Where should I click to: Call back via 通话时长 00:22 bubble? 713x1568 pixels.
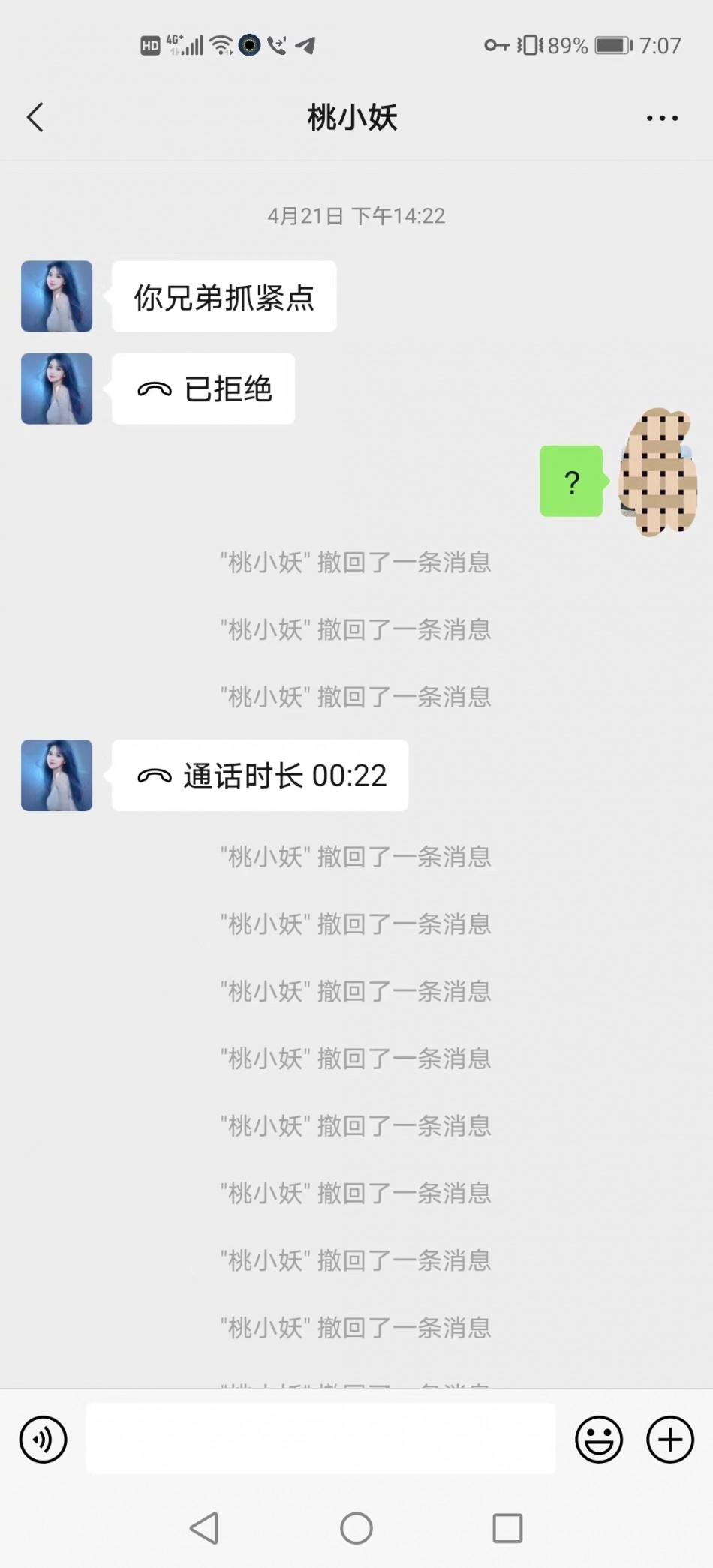pyautogui.click(x=260, y=775)
